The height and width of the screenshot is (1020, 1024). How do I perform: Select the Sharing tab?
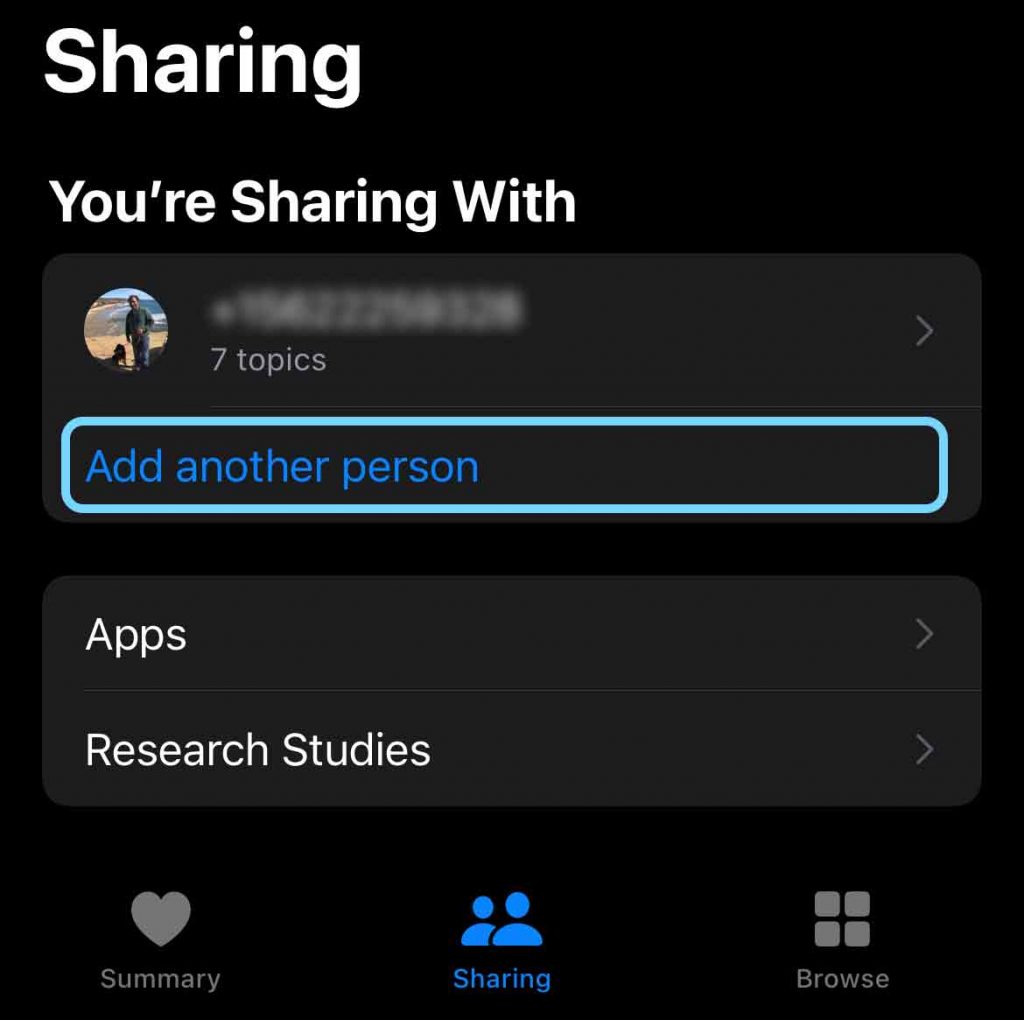tap(502, 940)
